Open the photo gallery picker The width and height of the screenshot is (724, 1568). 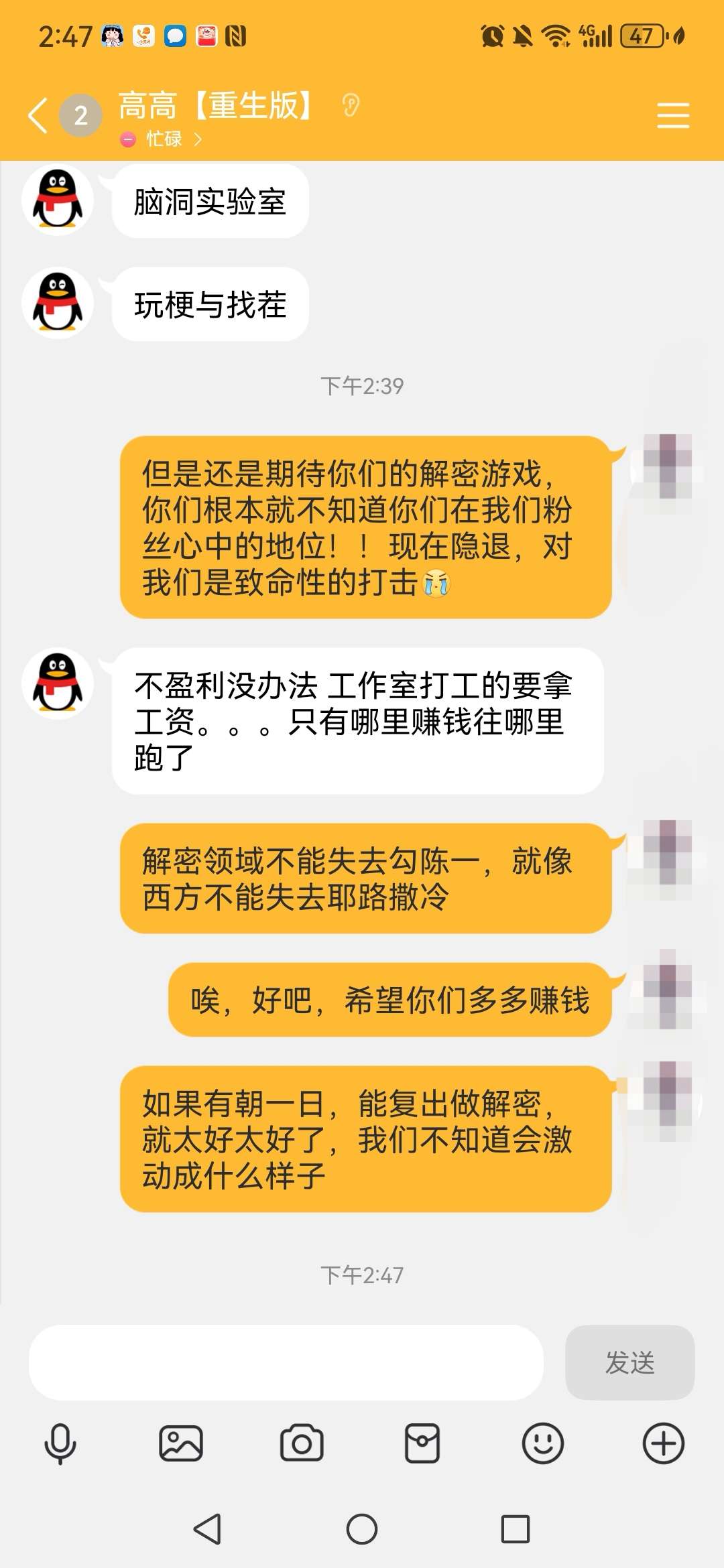181,1443
